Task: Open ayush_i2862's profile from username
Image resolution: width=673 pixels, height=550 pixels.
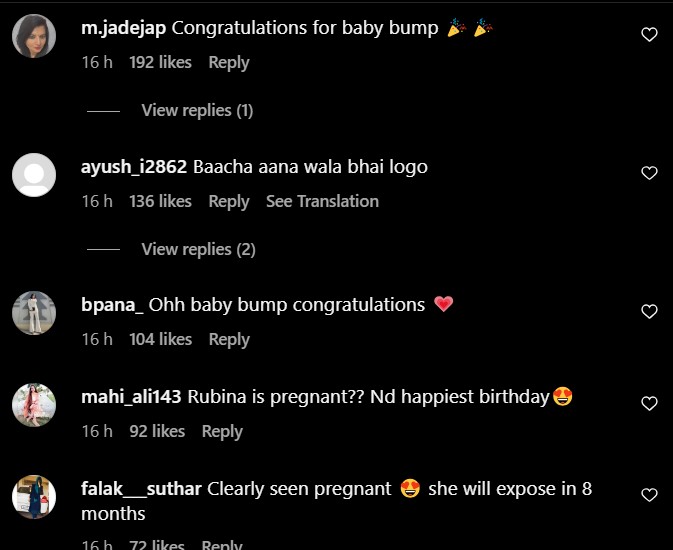Action: 133,167
